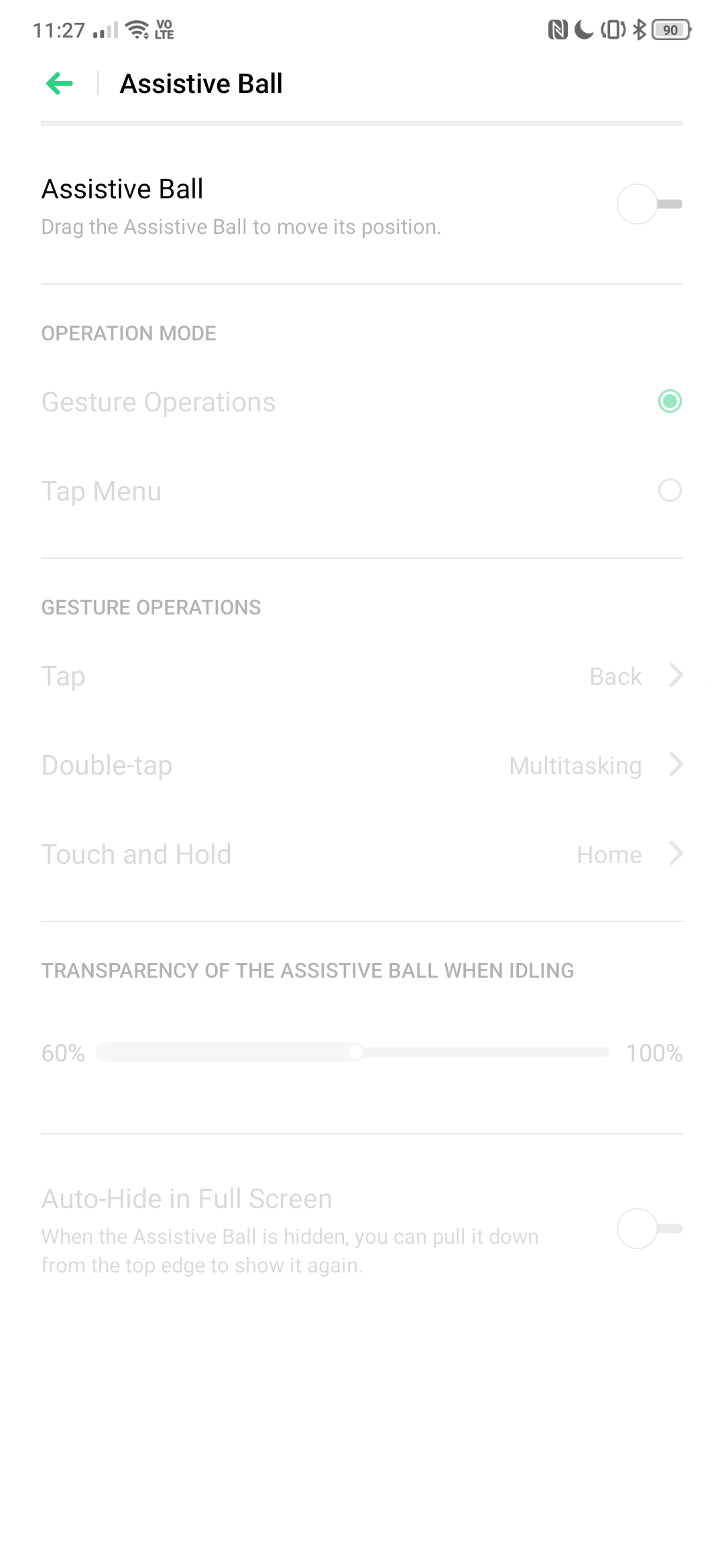Tap the idle transparency slider

353,1052
